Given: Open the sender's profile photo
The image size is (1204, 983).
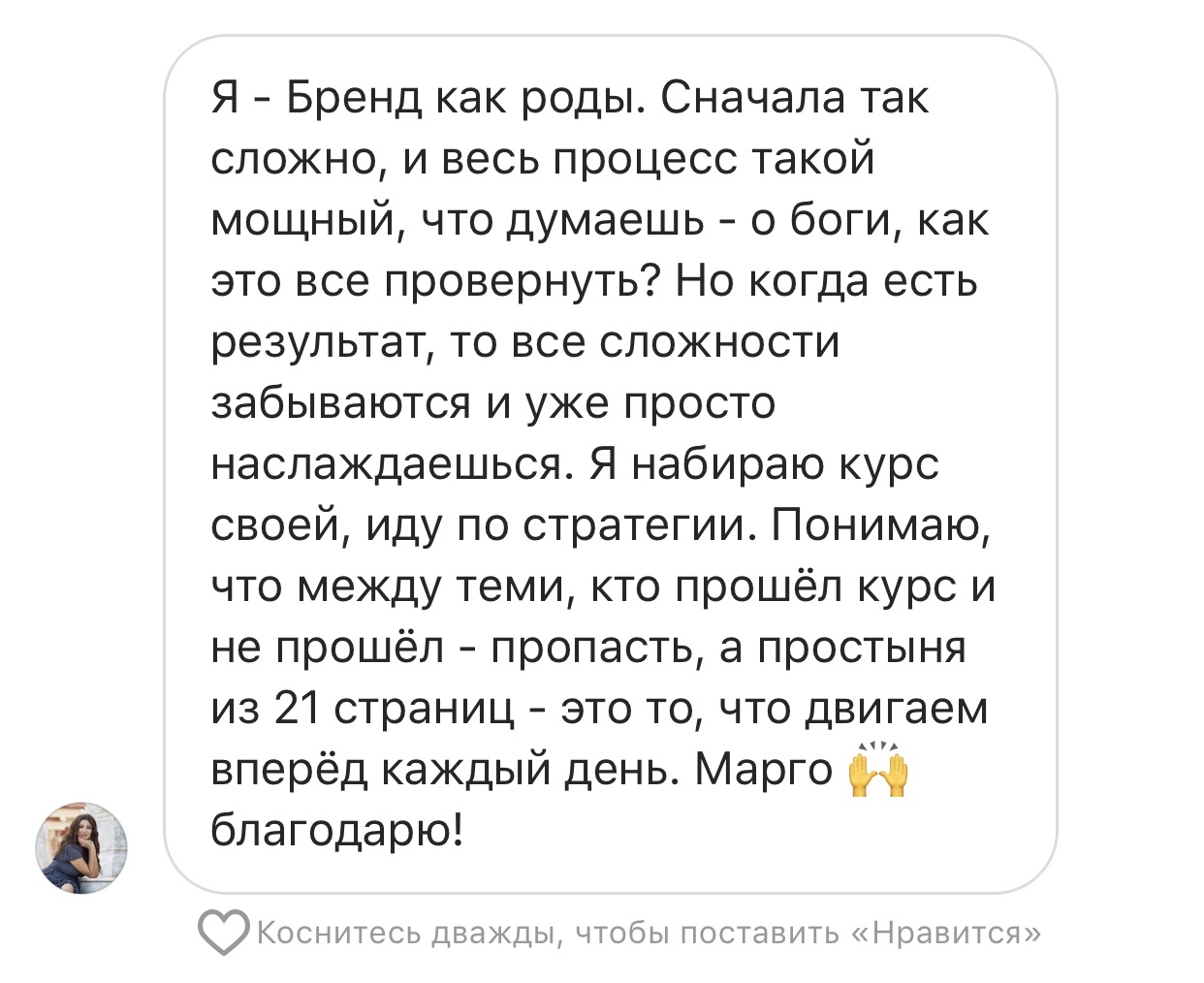Looking at the screenshot, I should 82,847.
